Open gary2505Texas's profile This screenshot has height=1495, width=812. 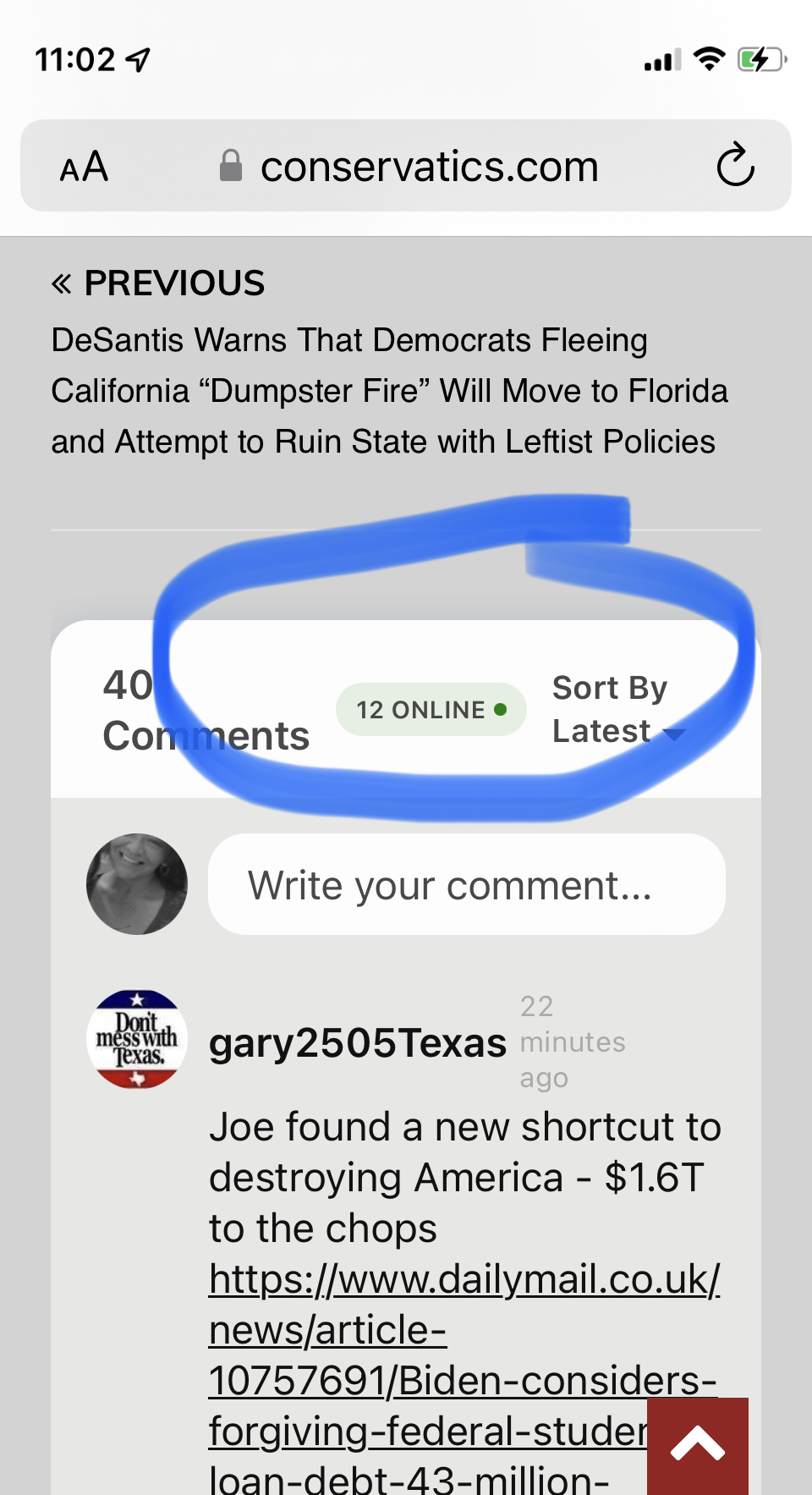357,1042
